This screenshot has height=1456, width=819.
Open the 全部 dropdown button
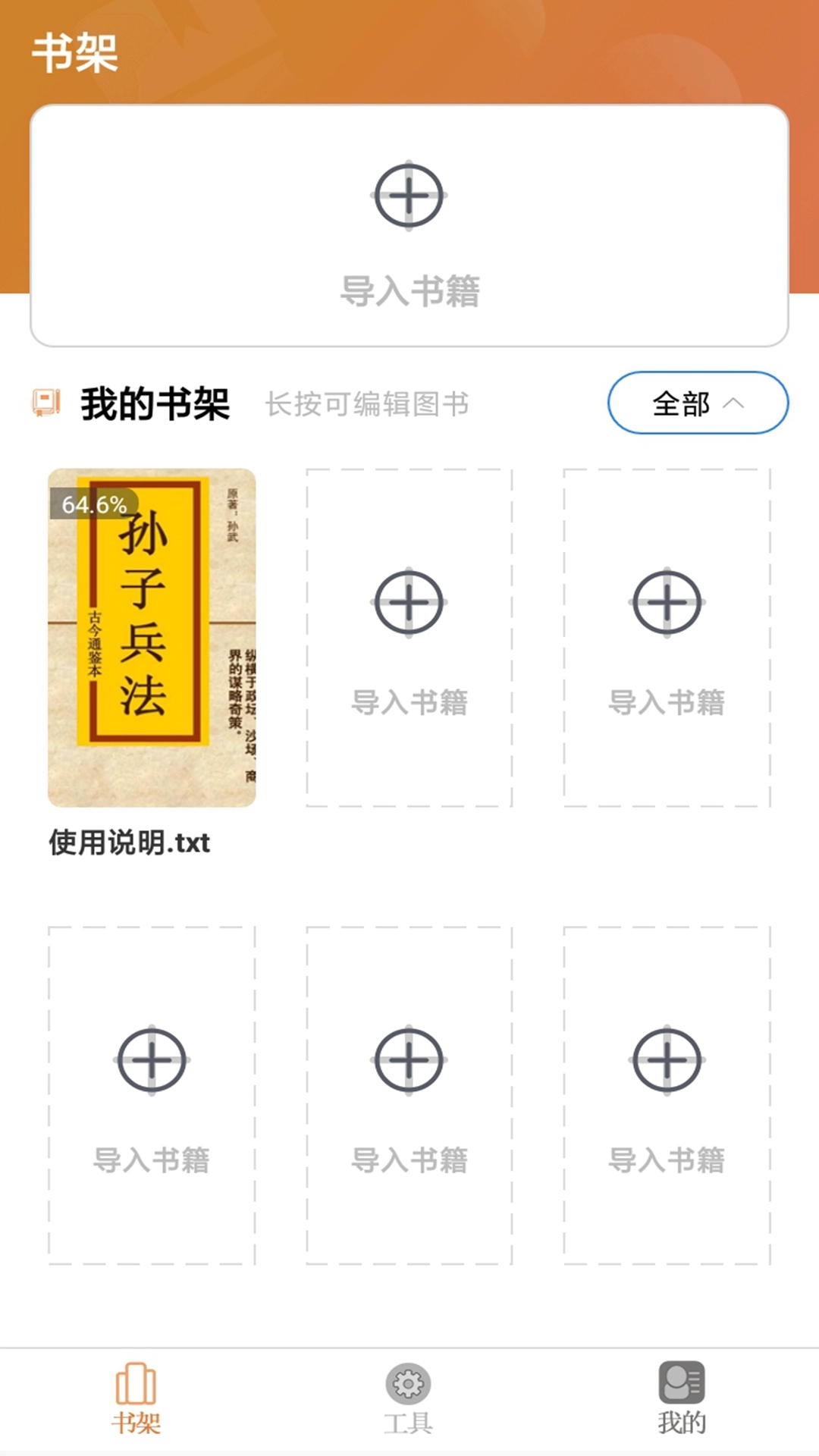(695, 403)
